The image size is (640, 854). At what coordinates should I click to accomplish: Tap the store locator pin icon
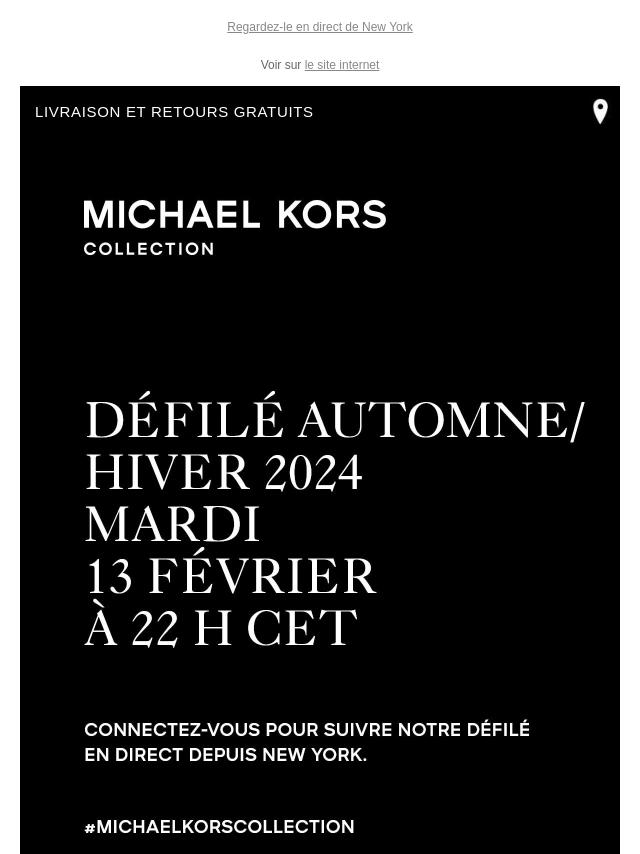tap(600, 112)
